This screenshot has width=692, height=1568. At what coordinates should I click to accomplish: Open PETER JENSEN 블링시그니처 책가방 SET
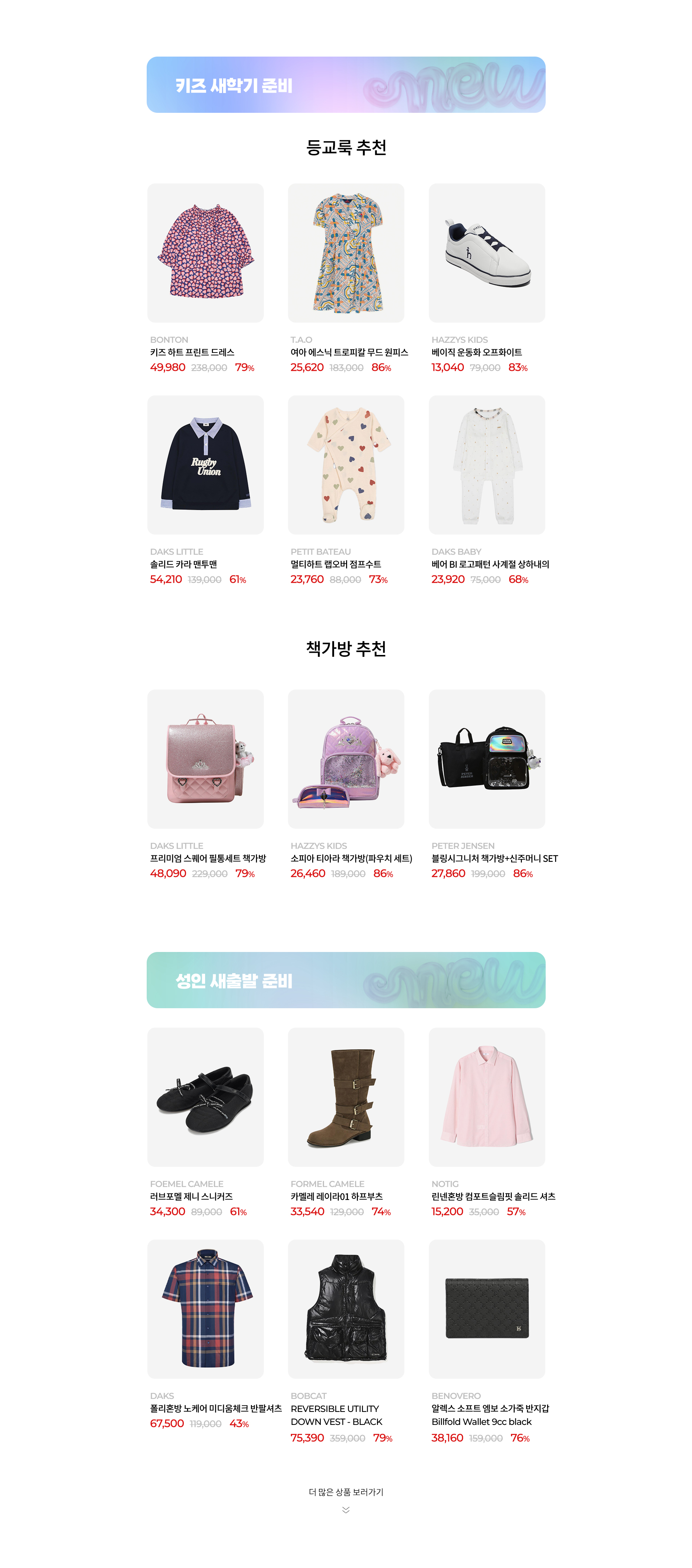coord(486,759)
